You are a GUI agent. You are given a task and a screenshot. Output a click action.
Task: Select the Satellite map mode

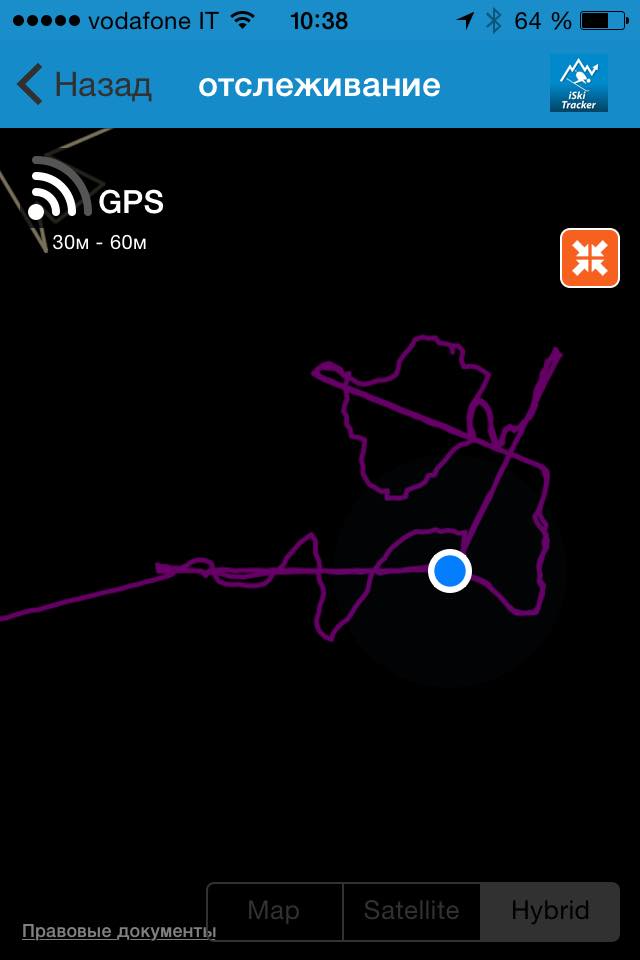pos(411,910)
